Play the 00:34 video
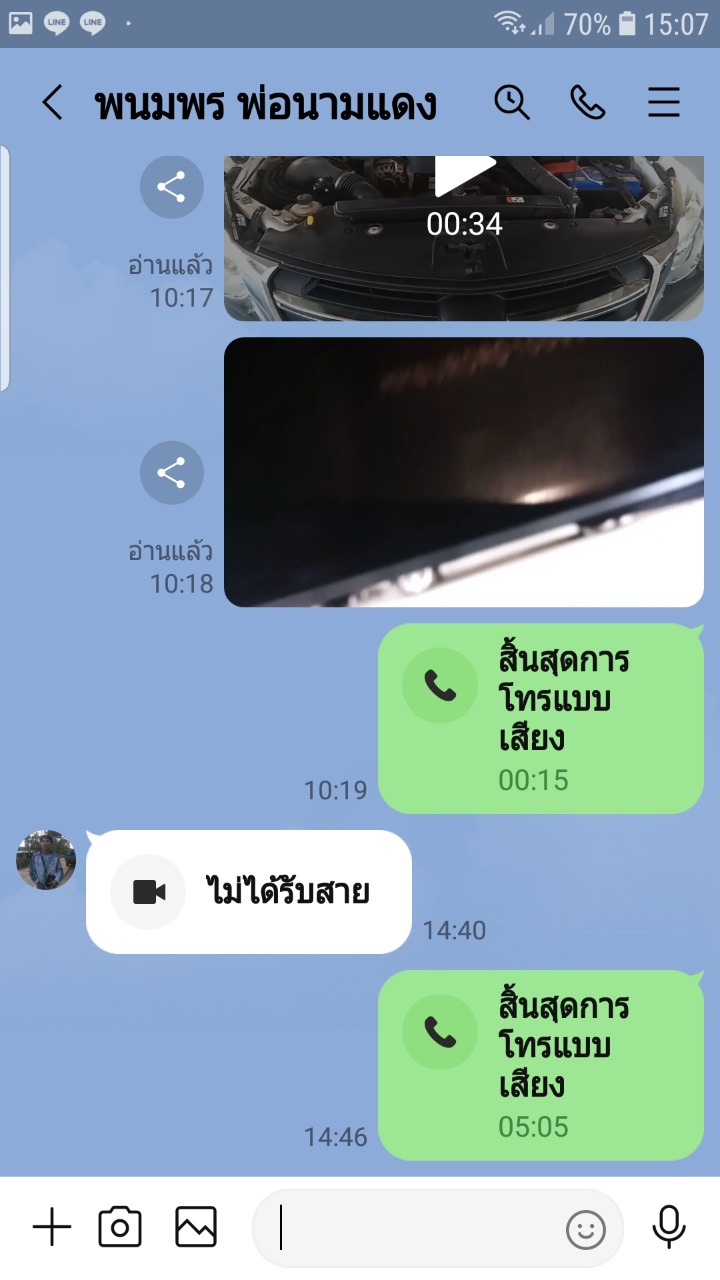Image resolution: width=720 pixels, height=1280 pixels. (464, 238)
